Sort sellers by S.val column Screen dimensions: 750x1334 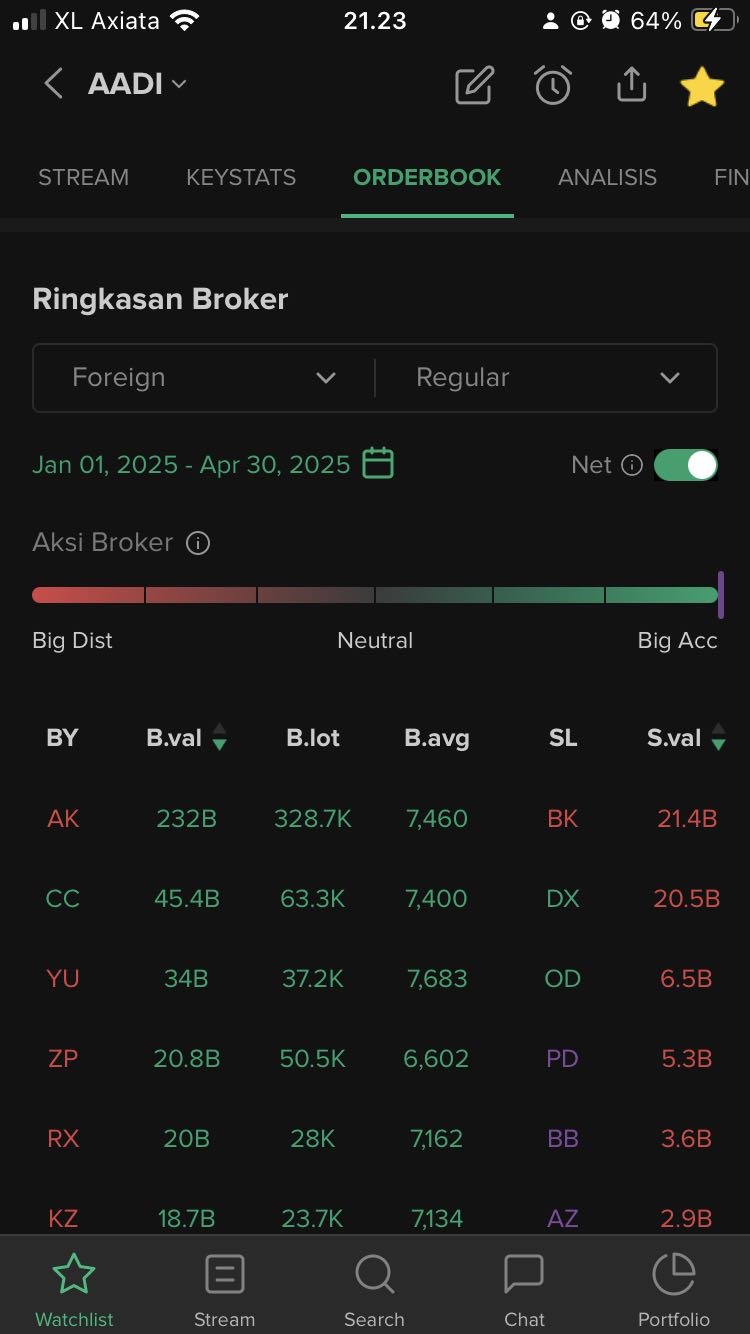click(x=686, y=739)
